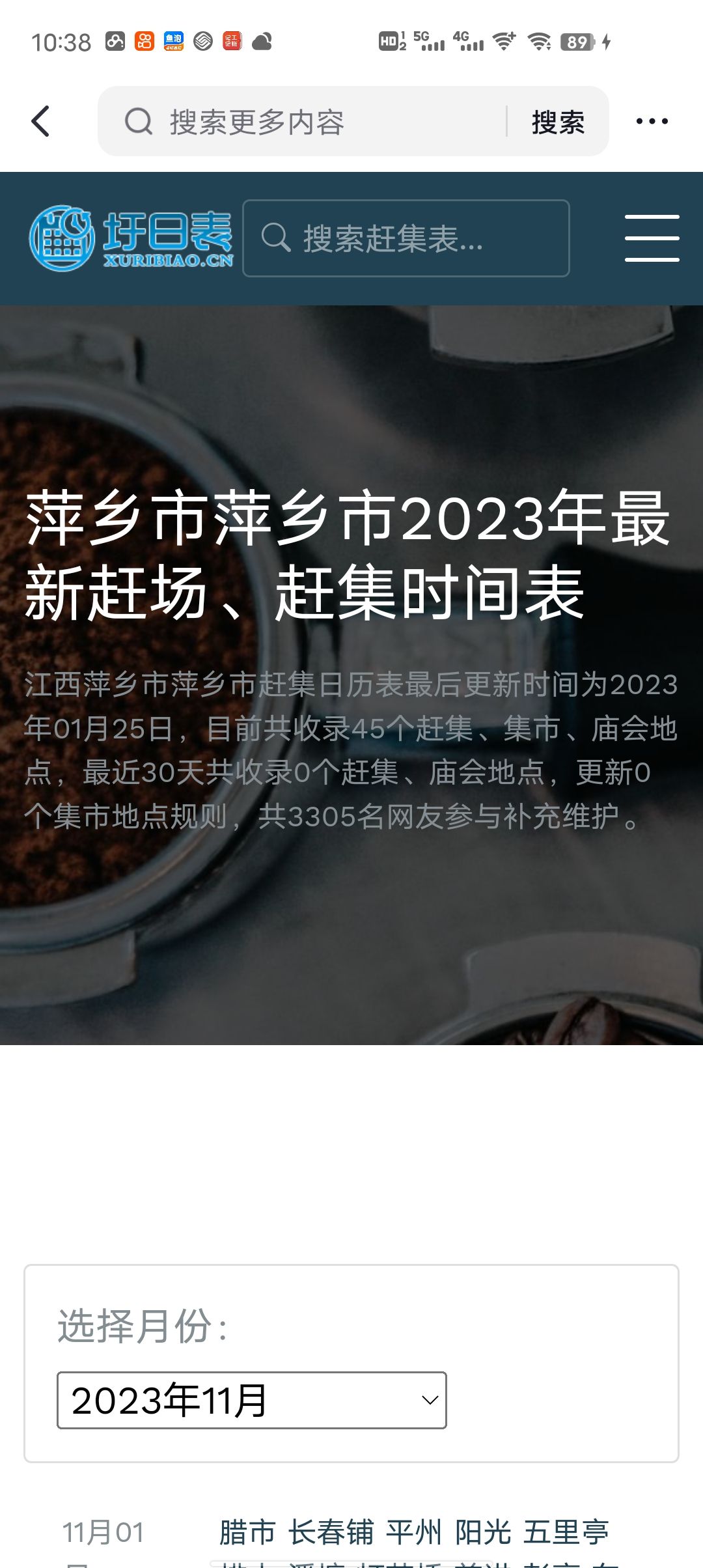Open the 长春铺 market link
The width and height of the screenshot is (703, 1568).
click(331, 1532)
